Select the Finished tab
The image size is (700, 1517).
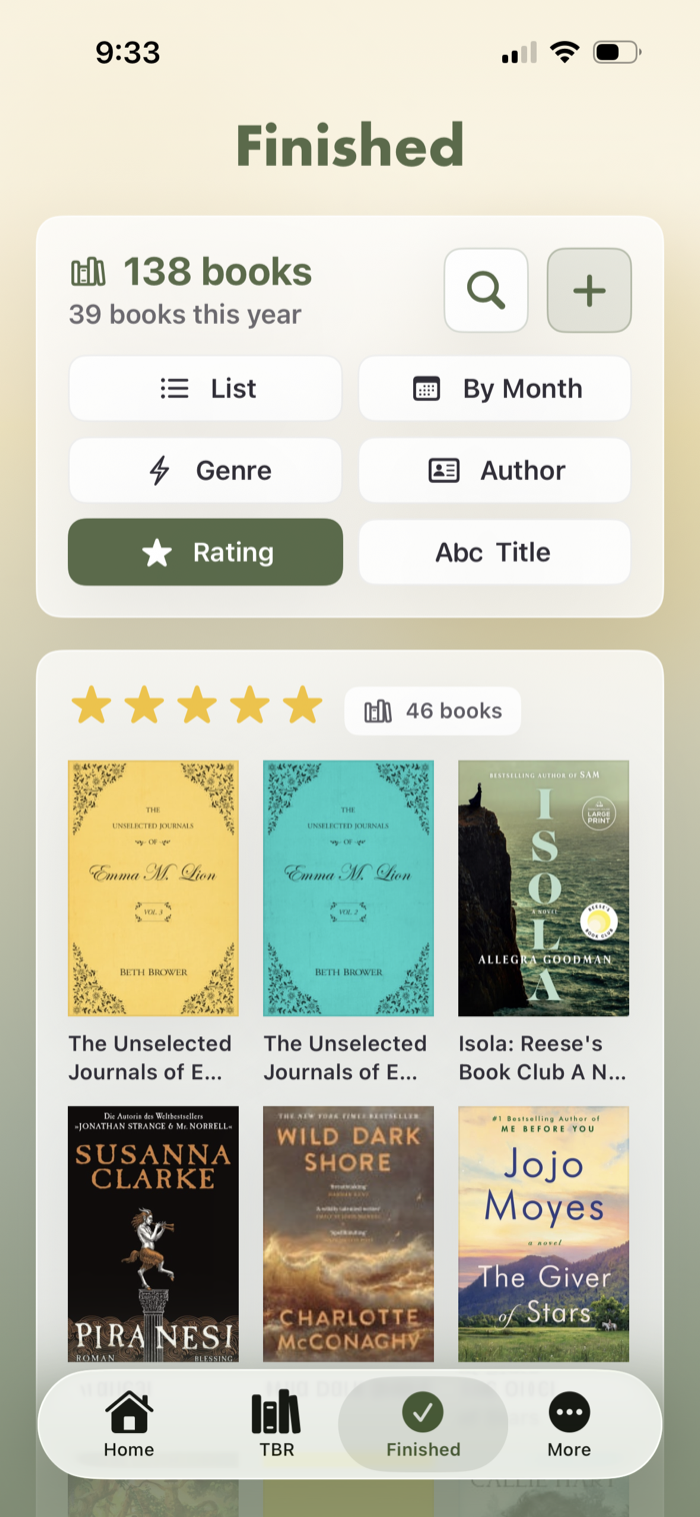(423, 1425)
